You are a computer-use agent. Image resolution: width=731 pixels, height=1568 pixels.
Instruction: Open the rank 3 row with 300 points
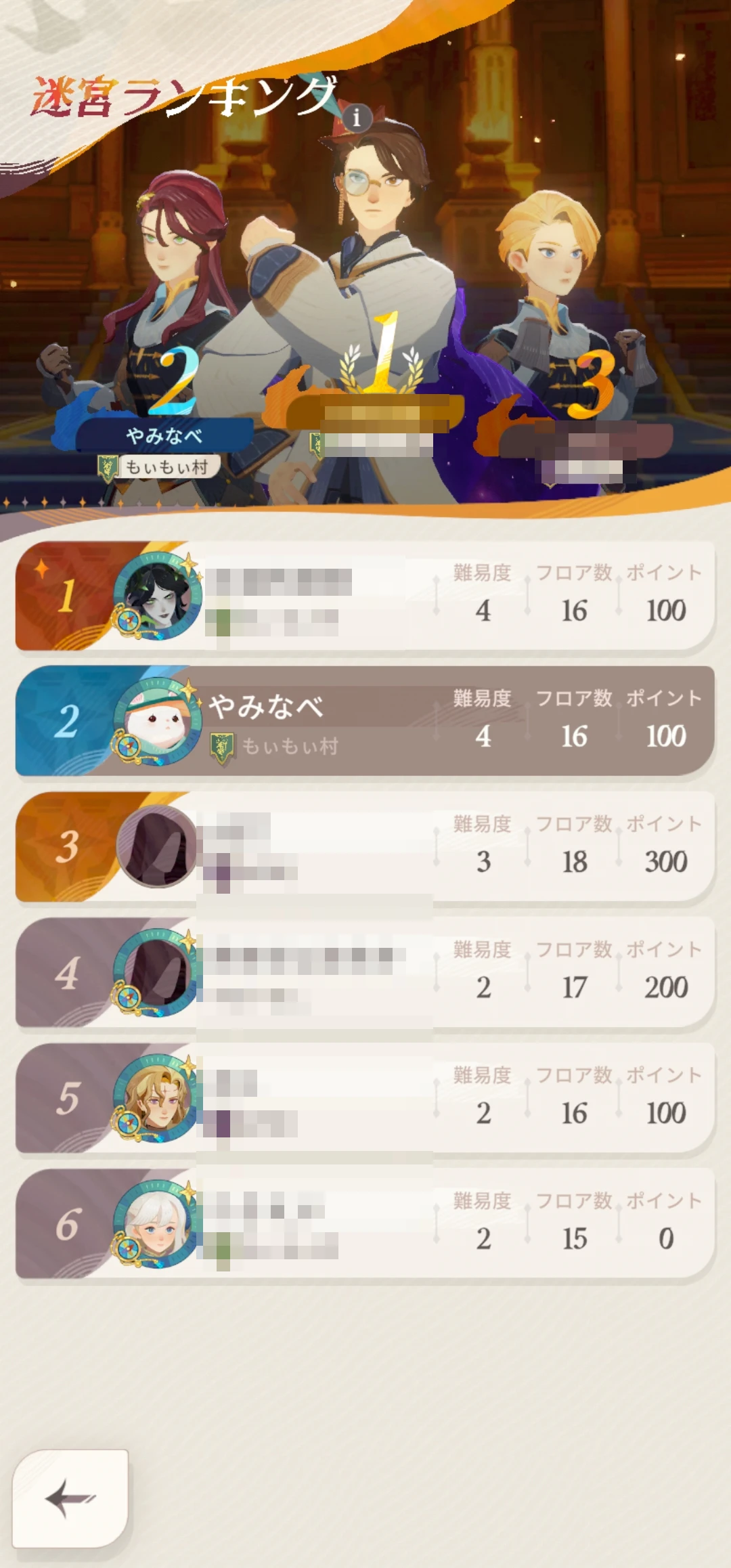(x=365, y=847)
